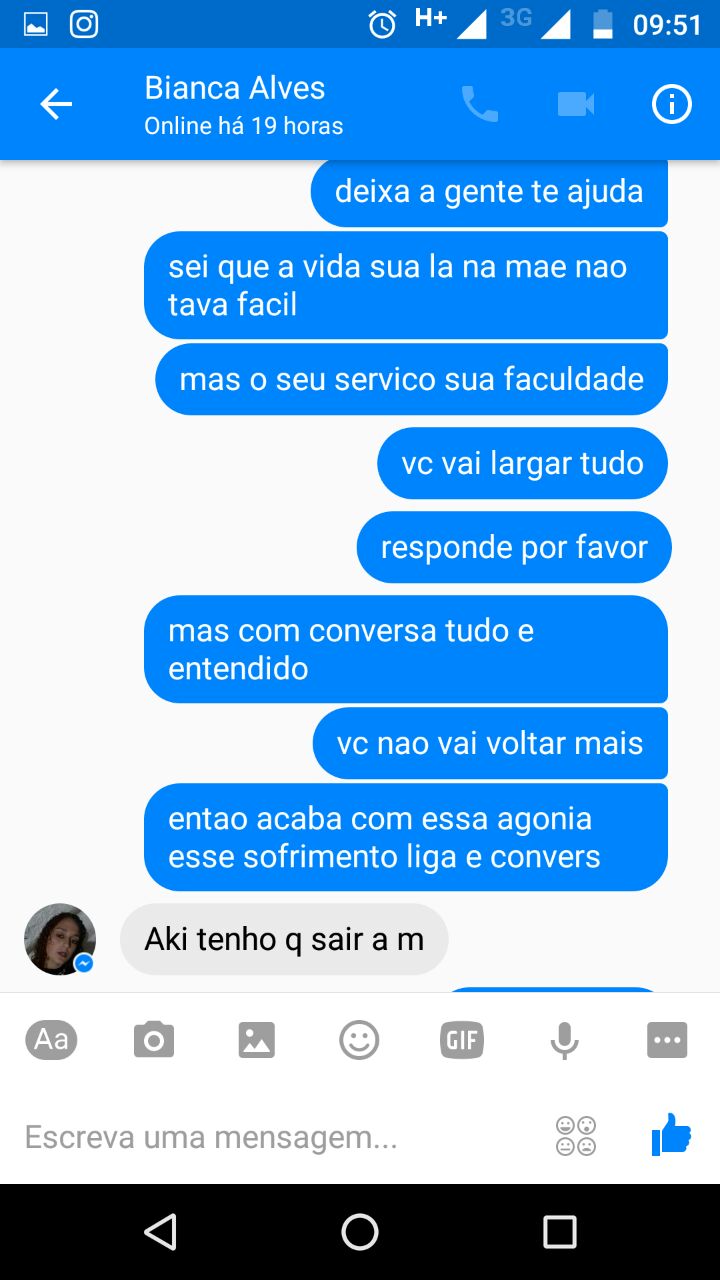Switch to the Aa text keyboard

(x=51, y=1041)
